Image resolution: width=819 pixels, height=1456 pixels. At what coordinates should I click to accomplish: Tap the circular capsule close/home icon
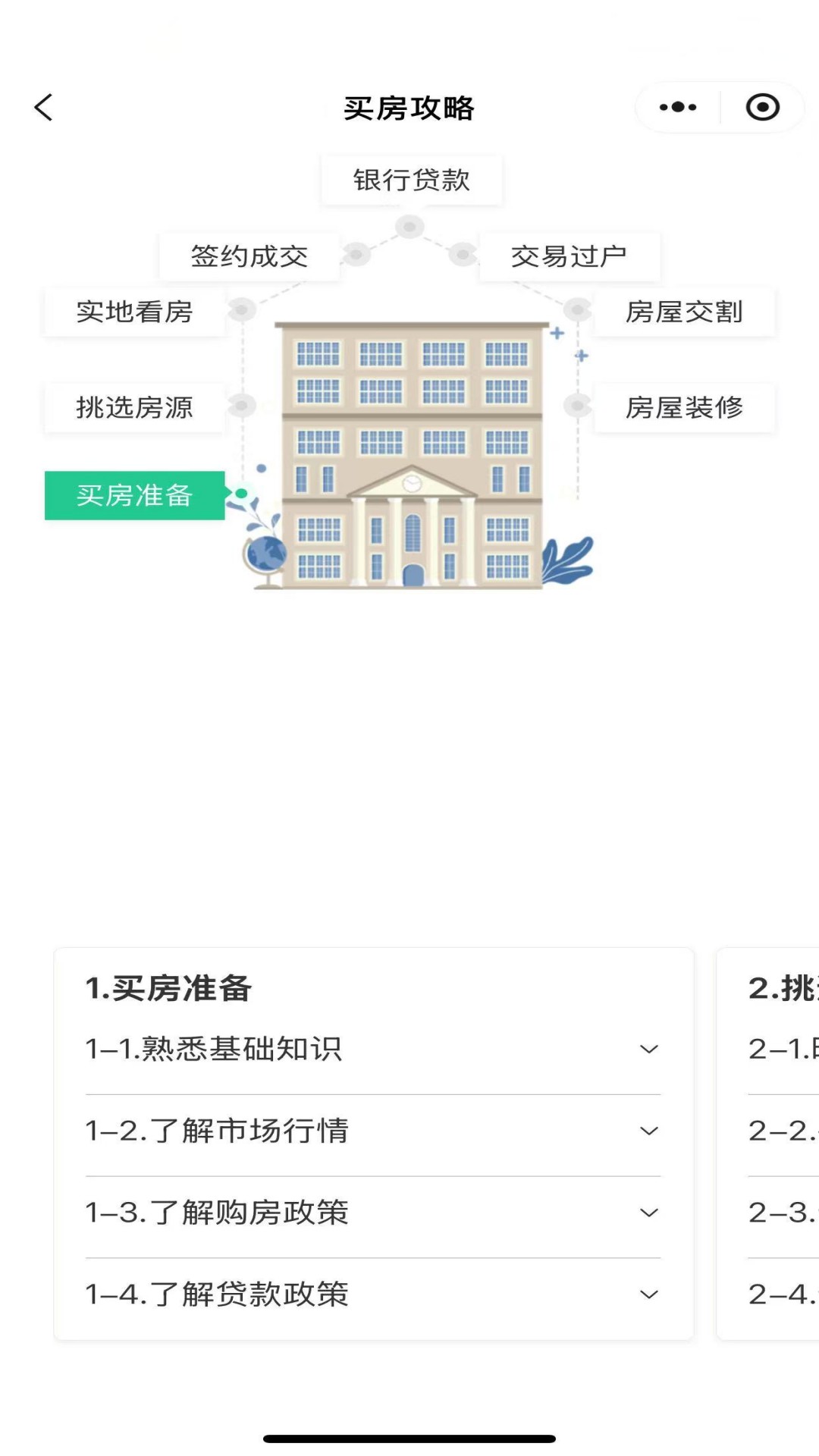click(x=762, y=107)
